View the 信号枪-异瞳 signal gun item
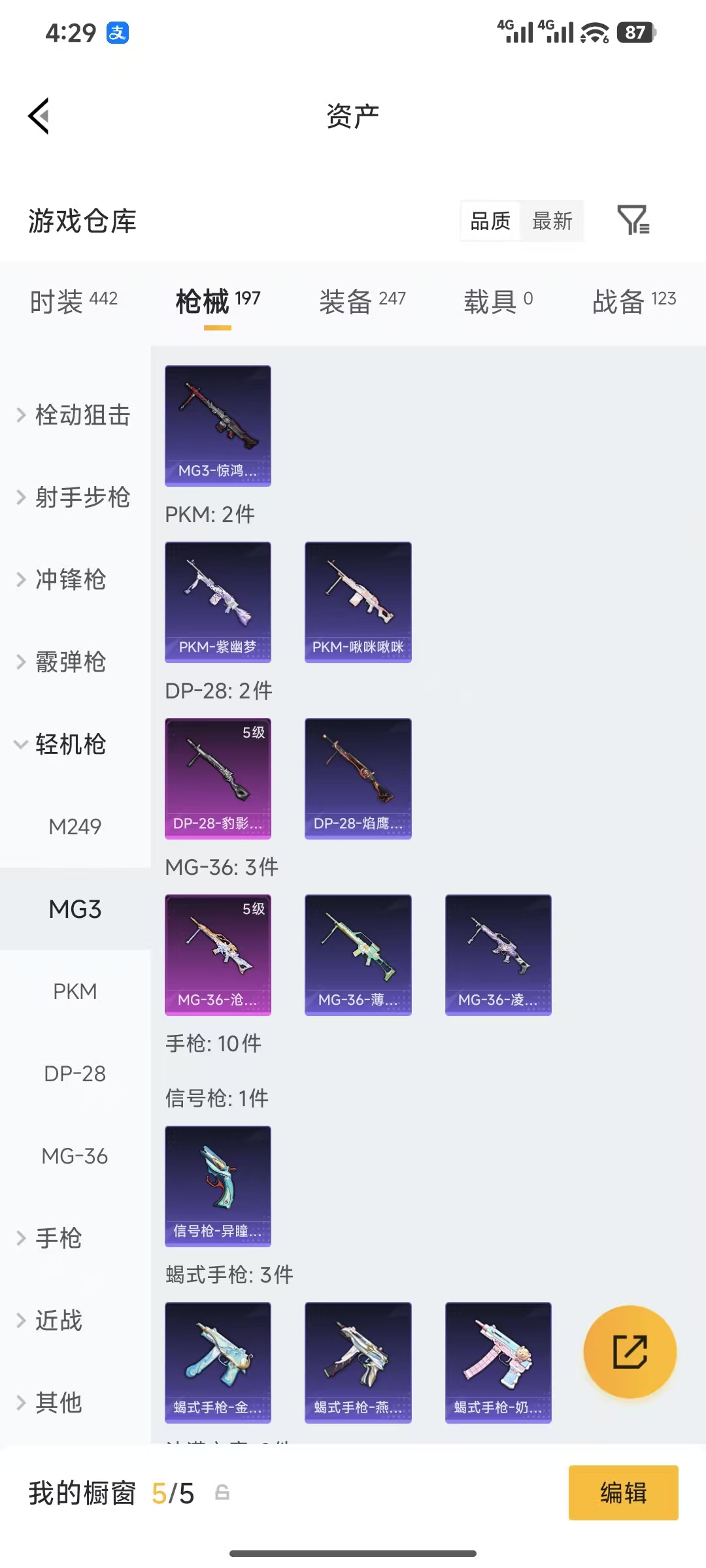The width and height of the screenshot is (706, 1568). (x=217, y=1188)
